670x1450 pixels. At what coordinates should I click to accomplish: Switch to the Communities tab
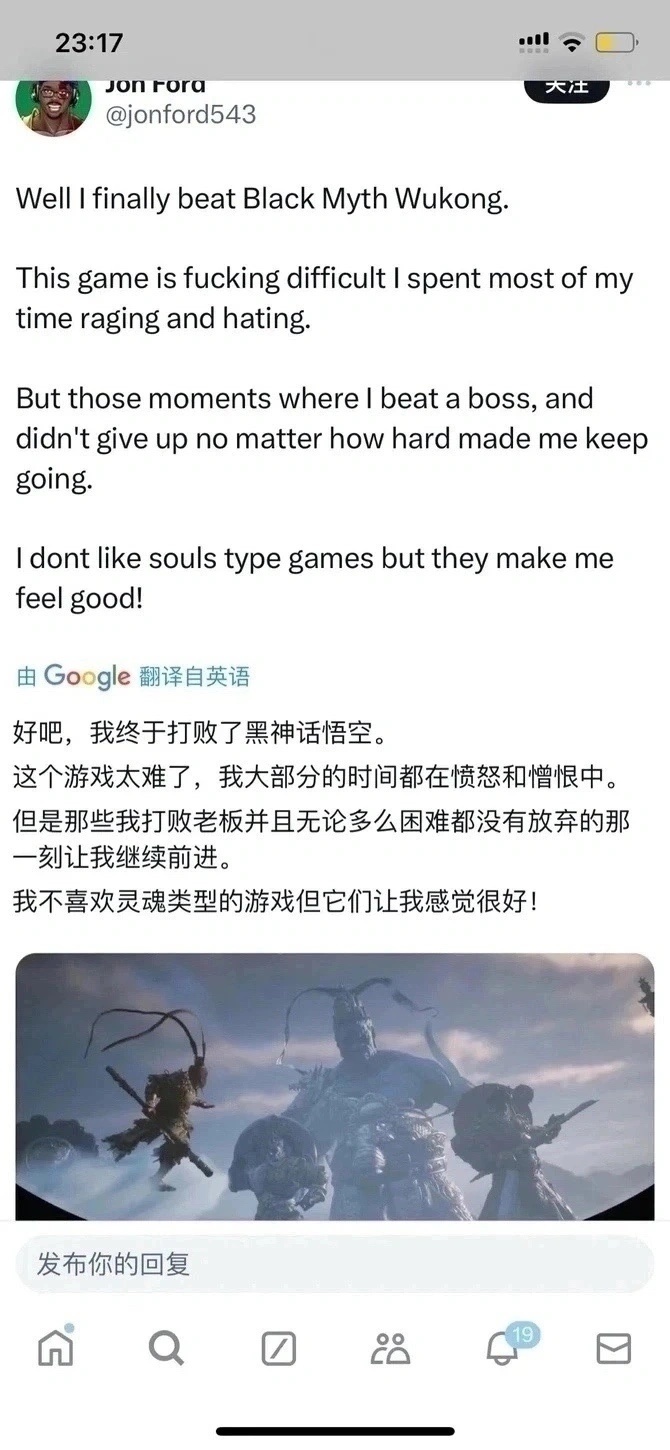[390, 1349]
